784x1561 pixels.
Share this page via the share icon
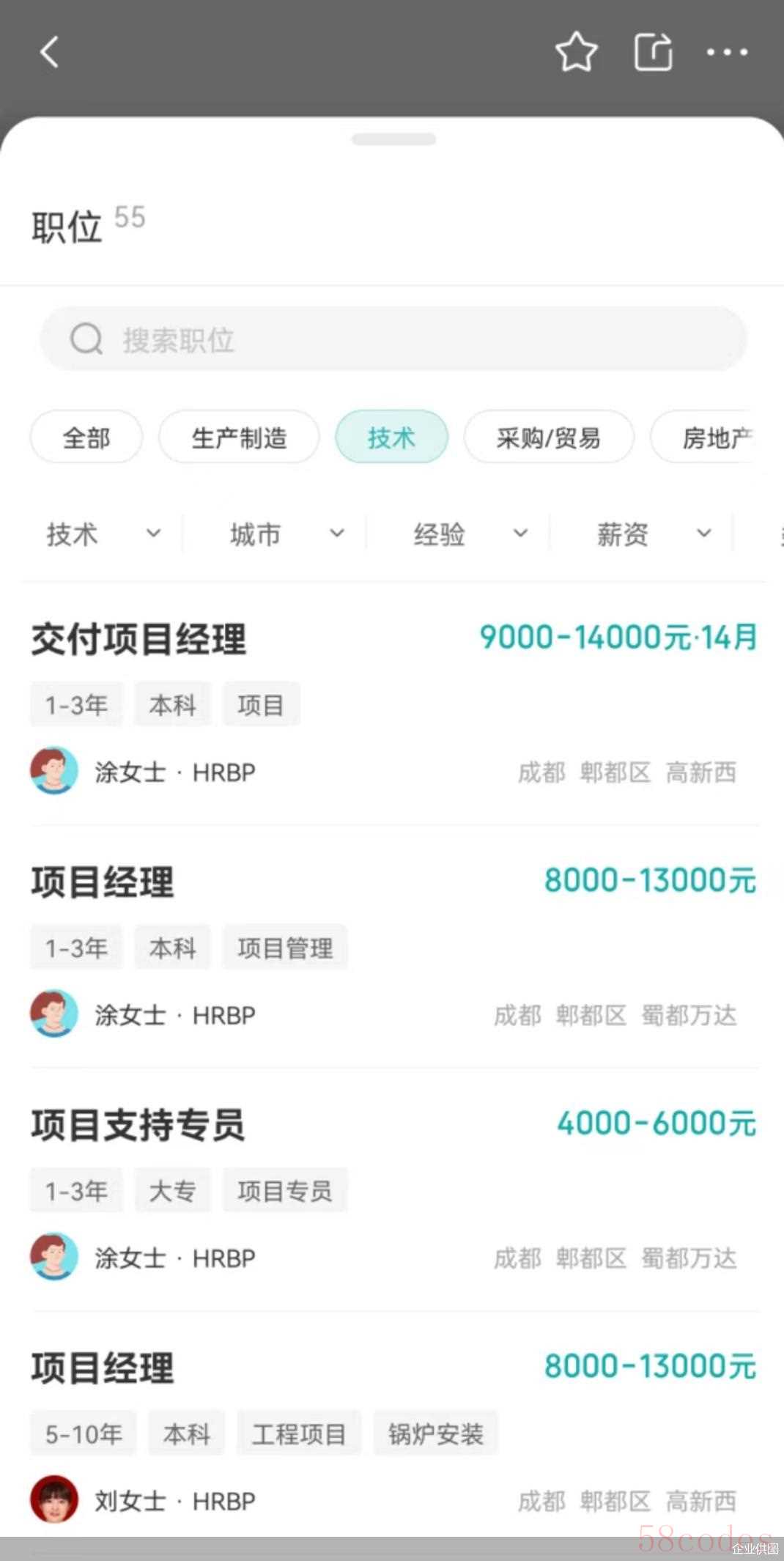[x=653, y=52]
